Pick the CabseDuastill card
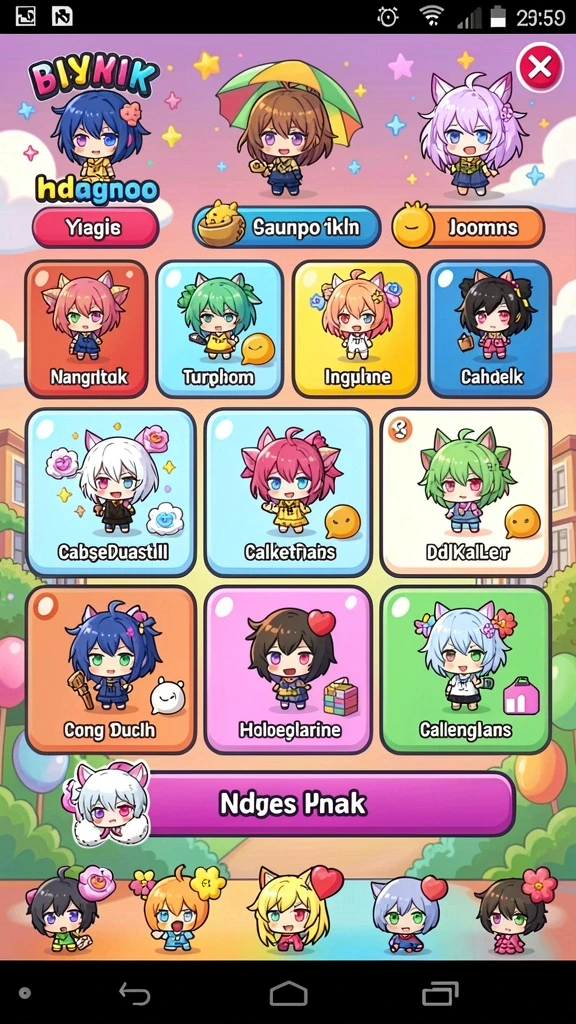The height and width of the screenshot is (1024, 576). click(x=110, y=492)
